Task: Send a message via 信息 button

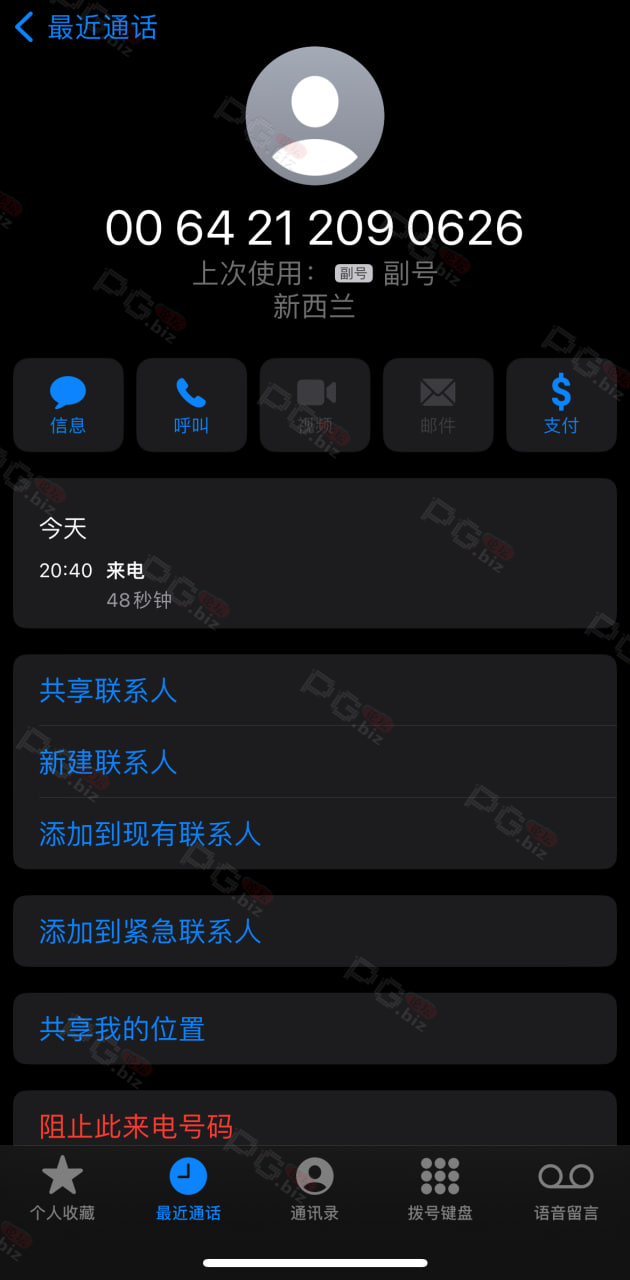Action: click(x=68, y=405)
